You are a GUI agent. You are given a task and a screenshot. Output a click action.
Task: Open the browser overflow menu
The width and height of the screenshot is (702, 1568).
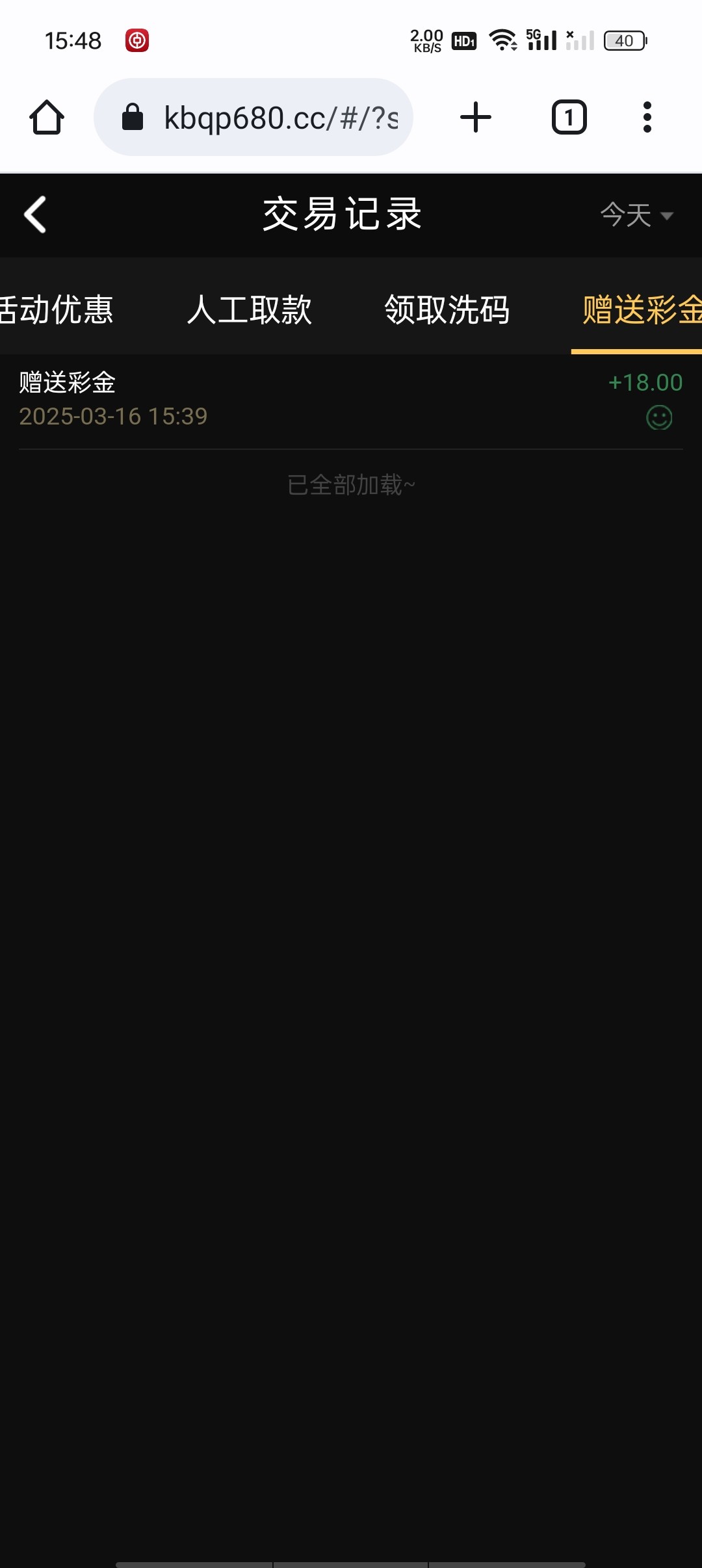(x=647, y=118)
